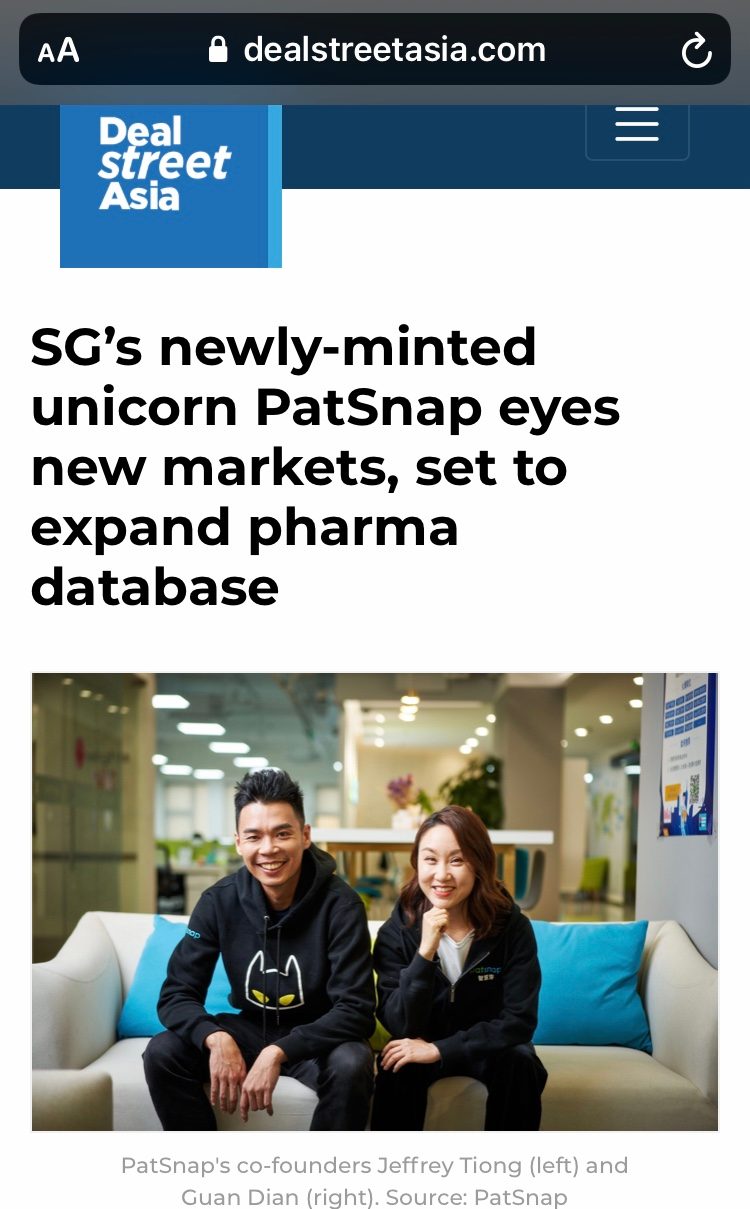Viewport: 750px width, 1209px height.
Task: Open the AA reader text options
Action: tap(58, 50)
